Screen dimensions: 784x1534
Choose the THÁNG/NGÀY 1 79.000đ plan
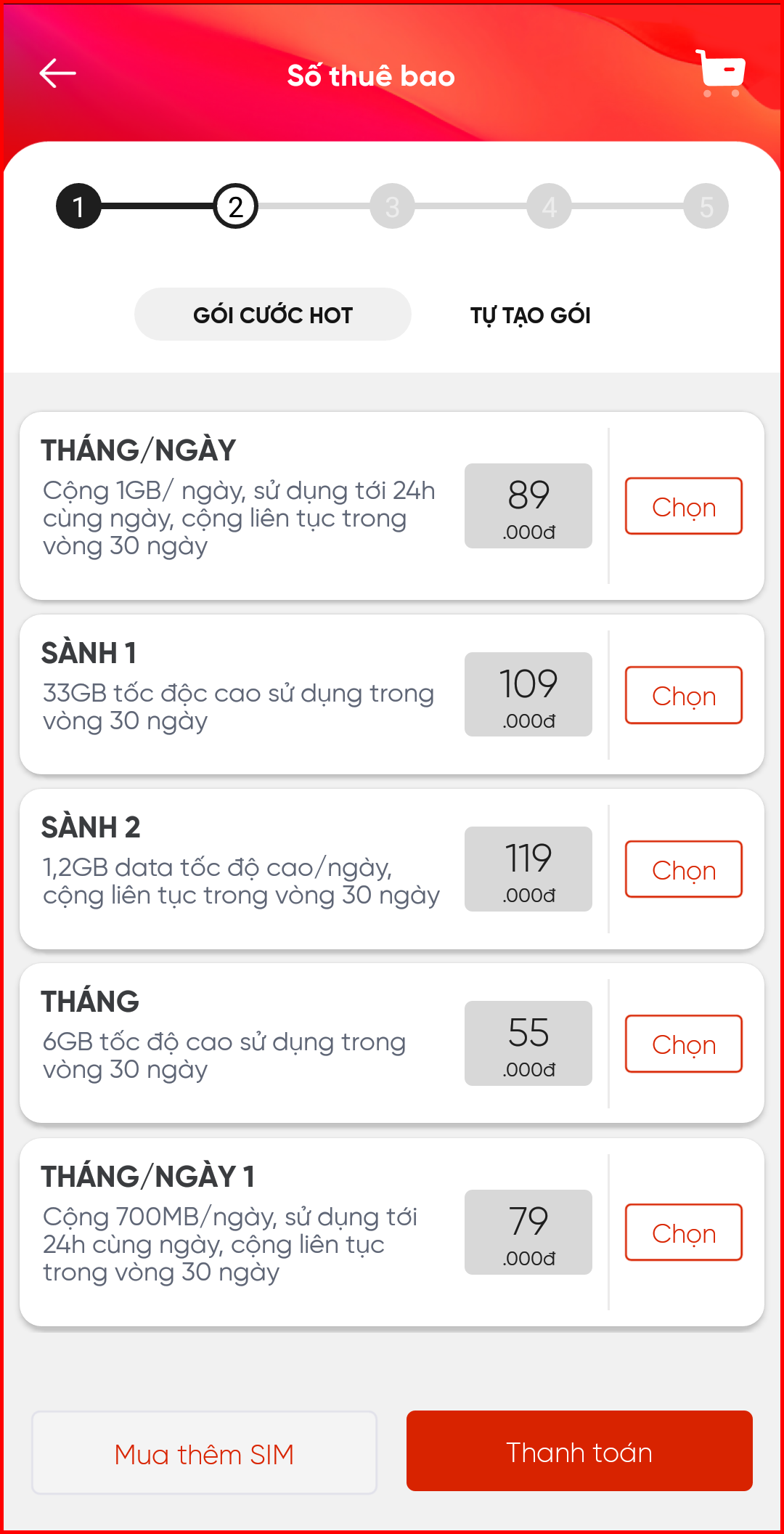coord(684,1233)
